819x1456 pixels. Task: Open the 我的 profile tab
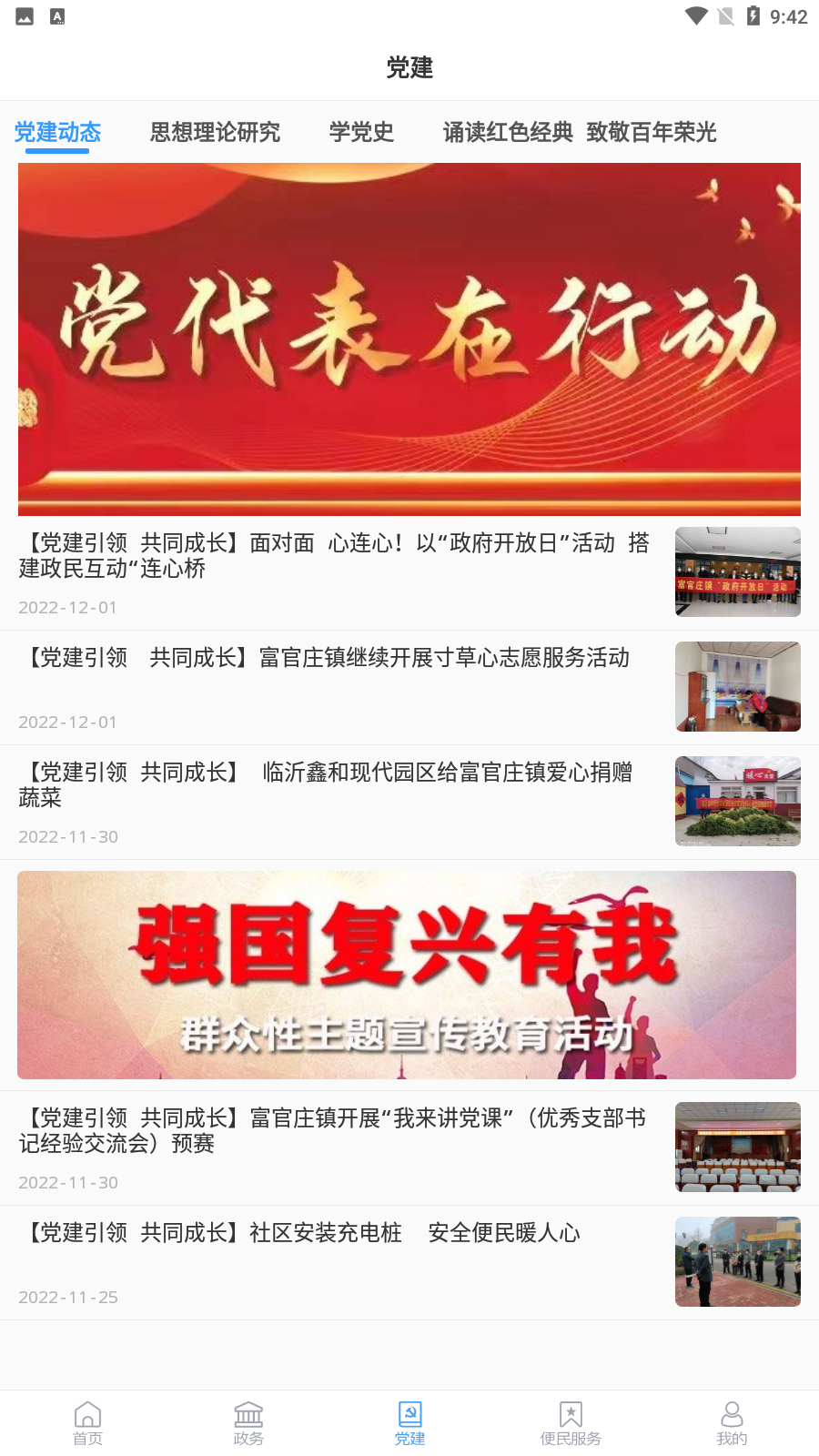pyautogui.click(x=732, y=1423)
